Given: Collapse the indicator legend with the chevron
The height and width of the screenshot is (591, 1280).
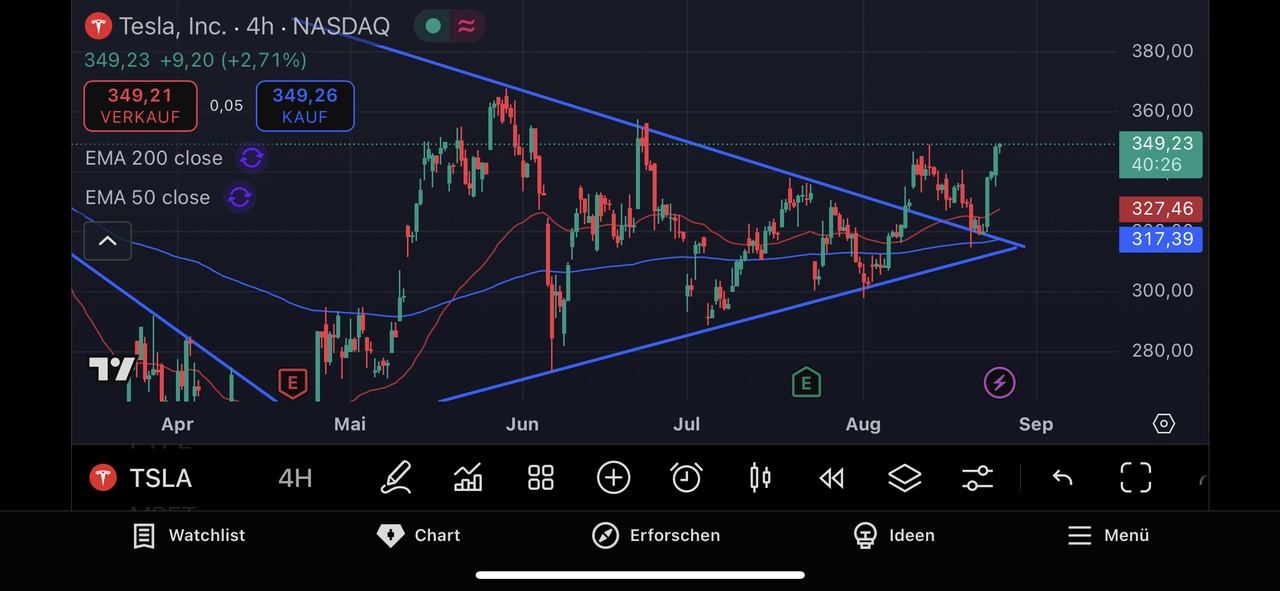Looking at the screenshot, I should click(107, 241).
